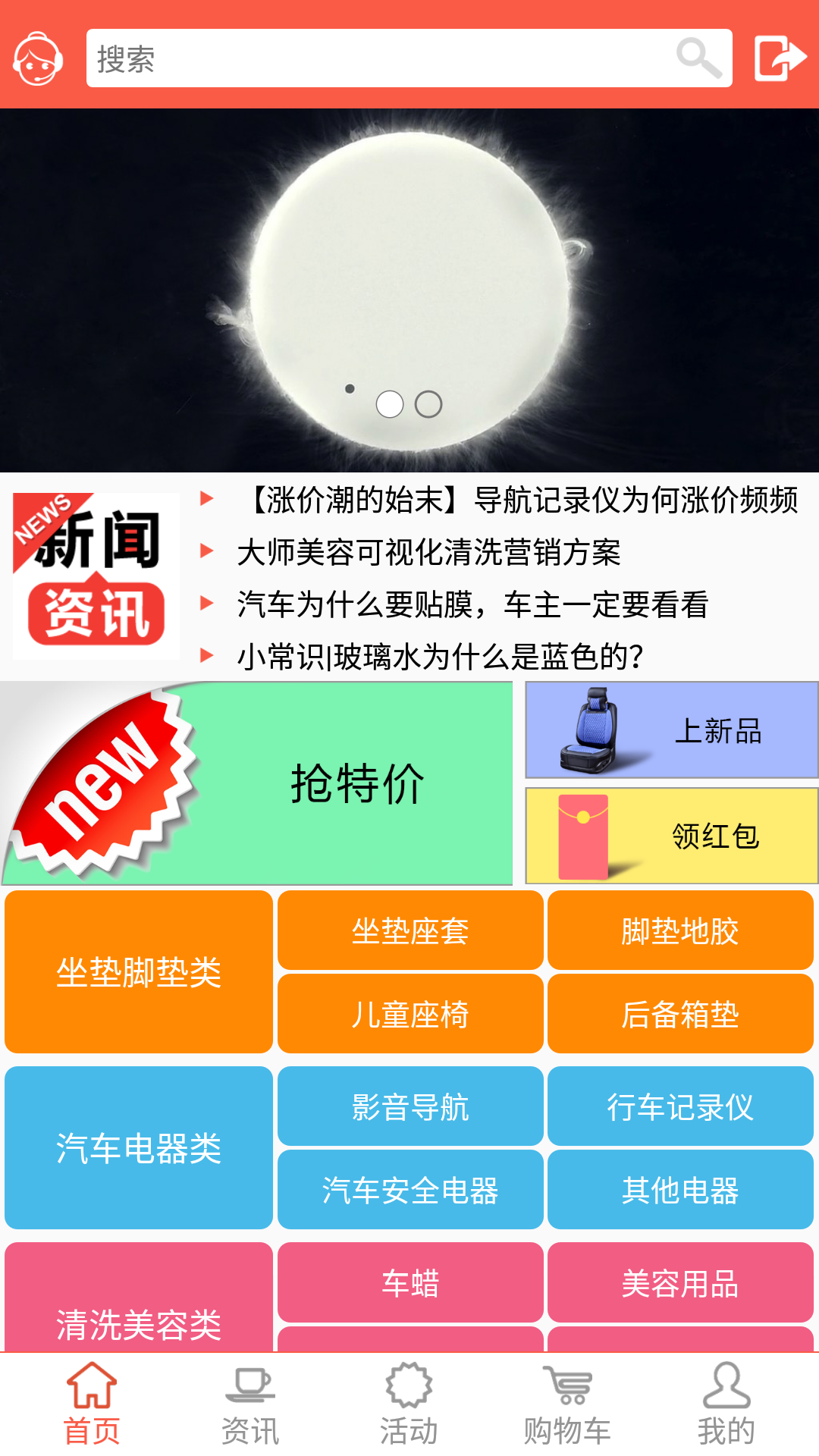Open the news 大师美容可视化清洗营销方案

(x=428, y=552)
